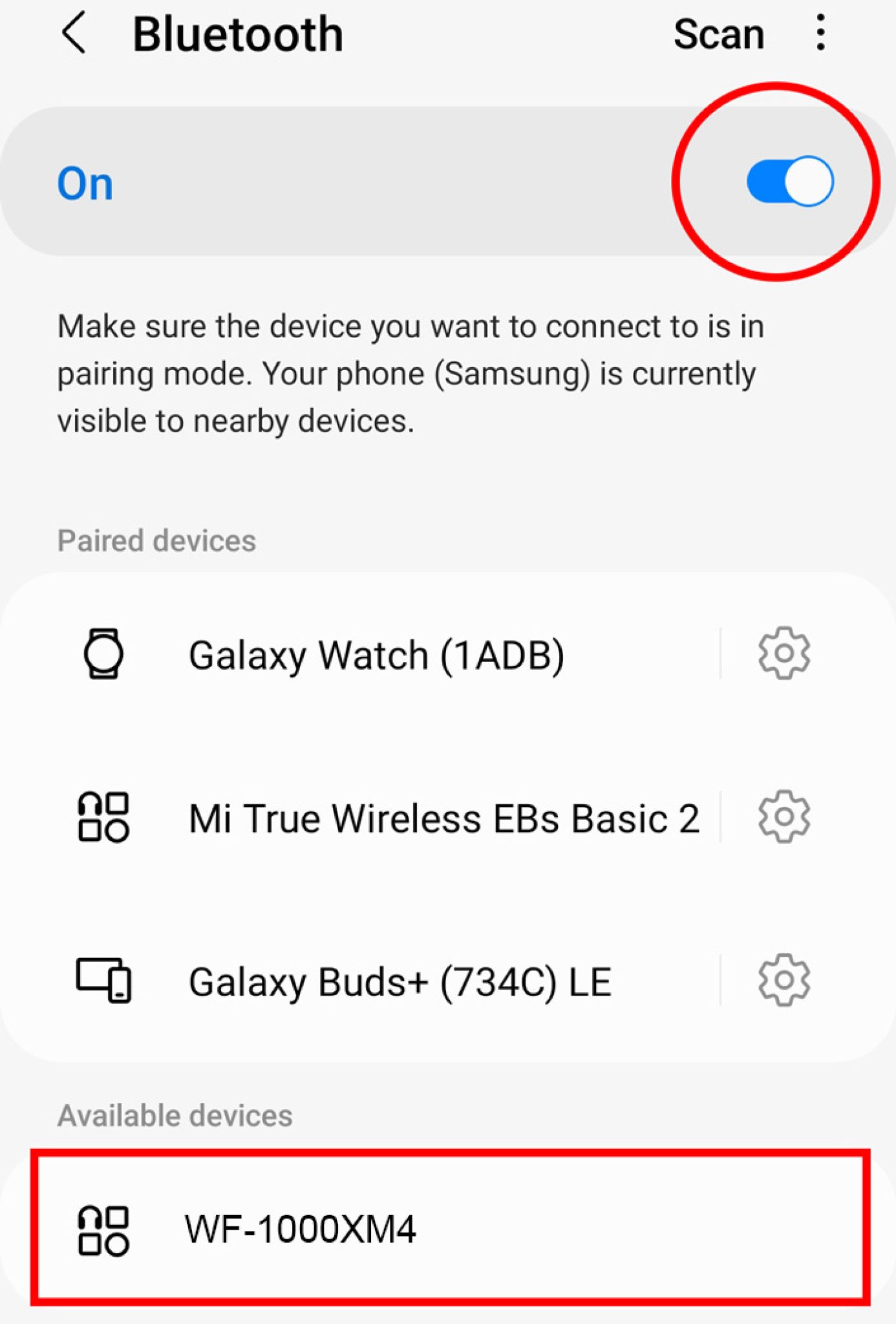Screen dimensions: 896x1324
Task: Expand the Paired devices section header
Action: click(156, 540)
